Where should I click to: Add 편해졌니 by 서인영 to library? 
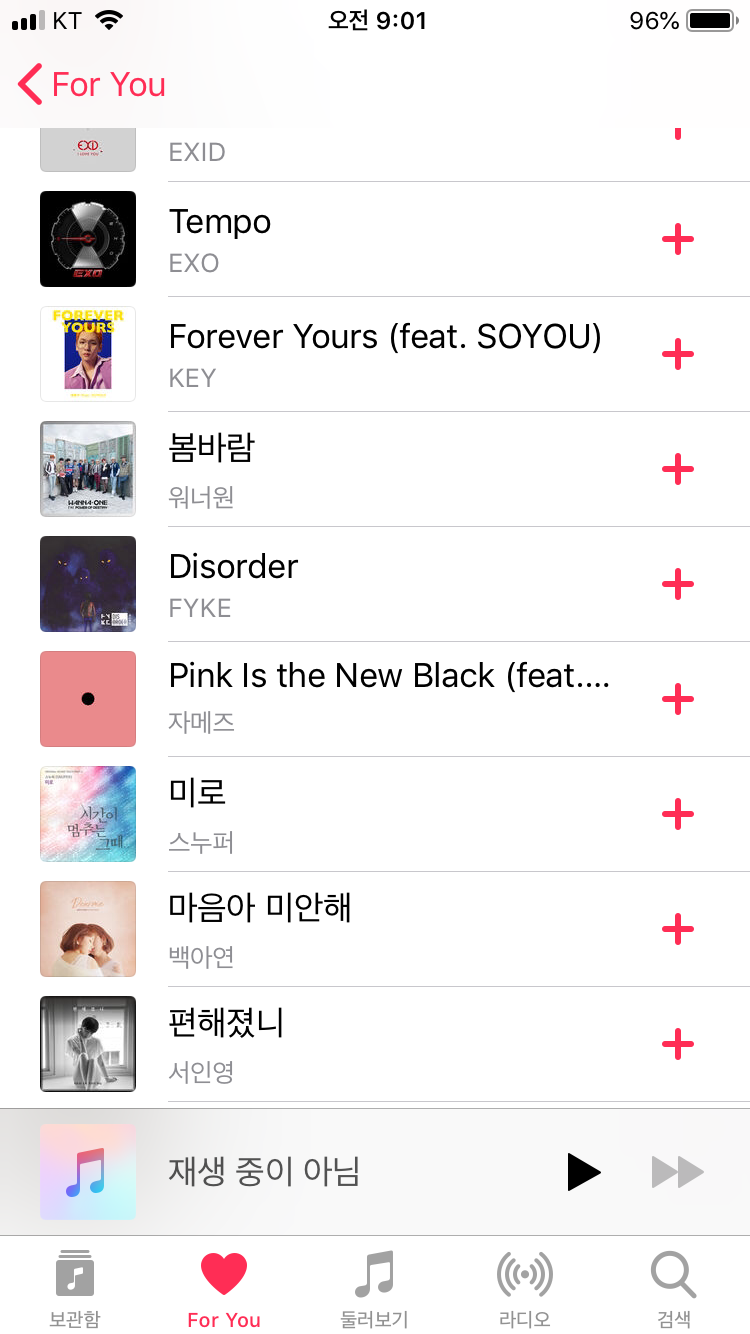pyautogui.click(x=678, y=1044)
